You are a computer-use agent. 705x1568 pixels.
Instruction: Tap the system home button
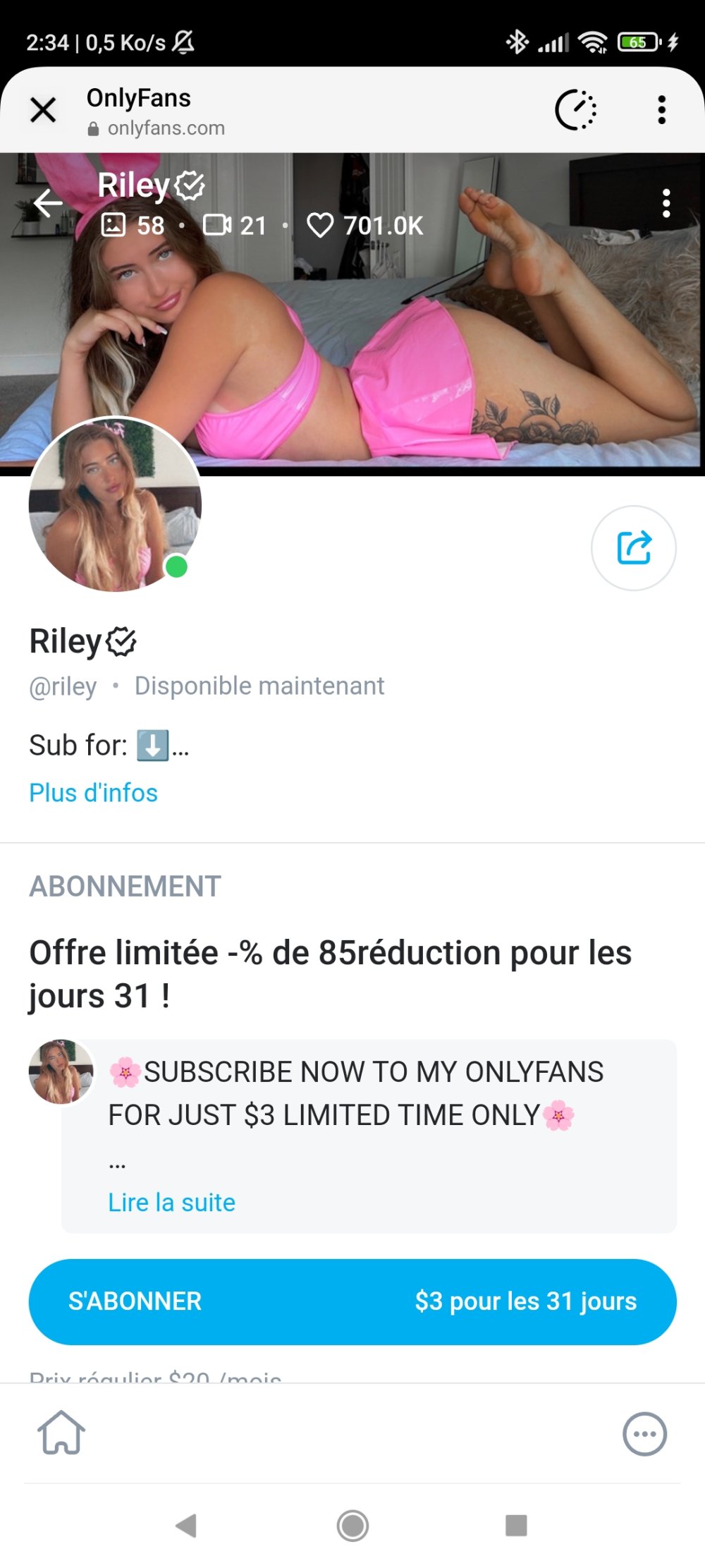[352, 1526]
